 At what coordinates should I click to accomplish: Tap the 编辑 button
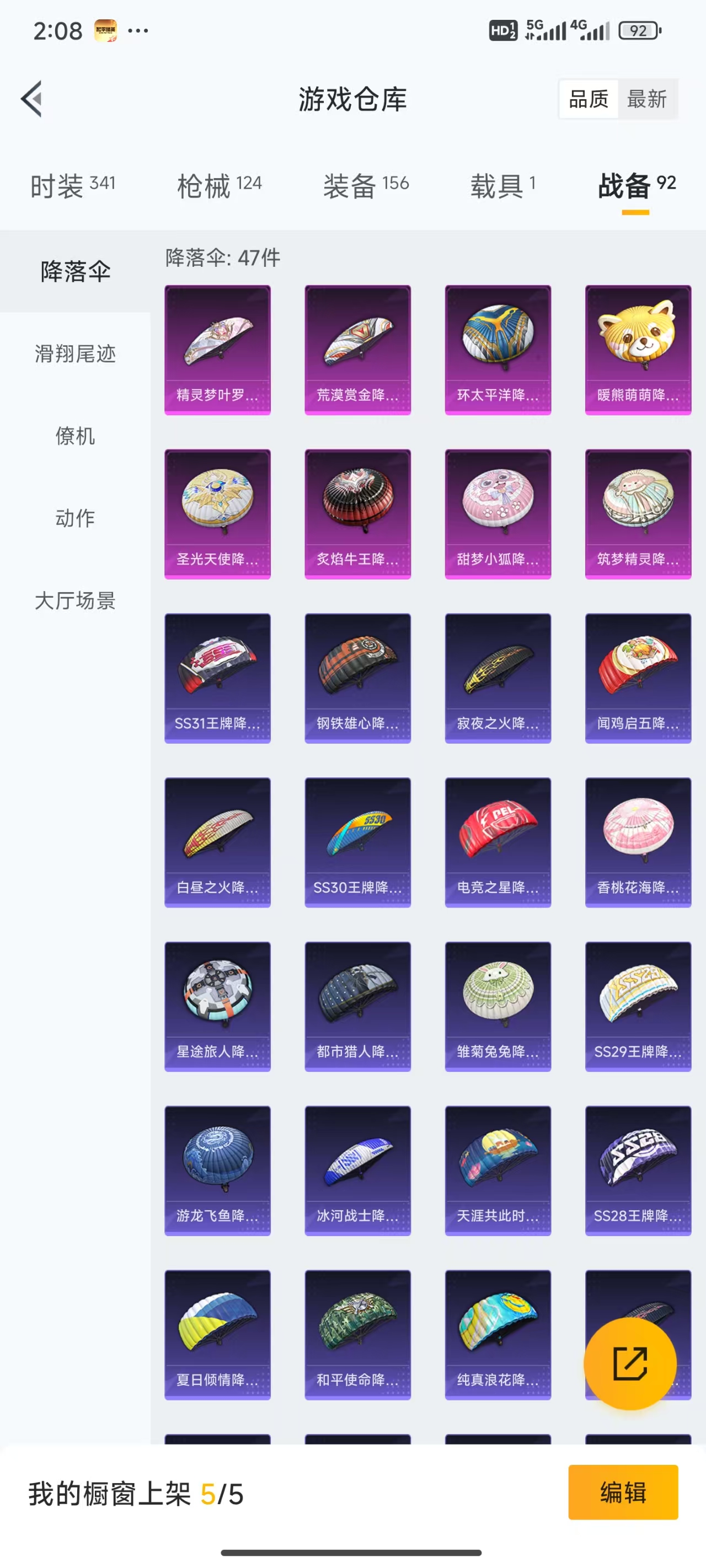point(623,1492)
